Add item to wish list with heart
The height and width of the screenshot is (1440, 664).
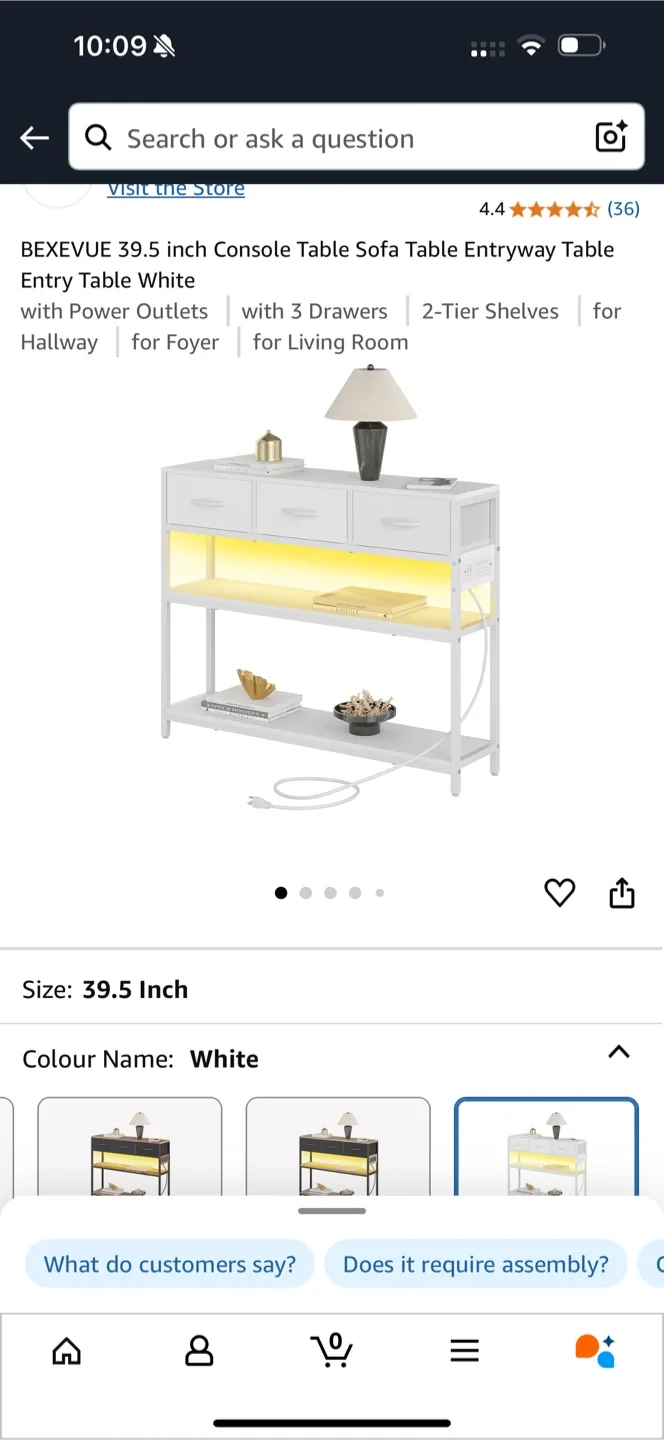click(559, 892)
